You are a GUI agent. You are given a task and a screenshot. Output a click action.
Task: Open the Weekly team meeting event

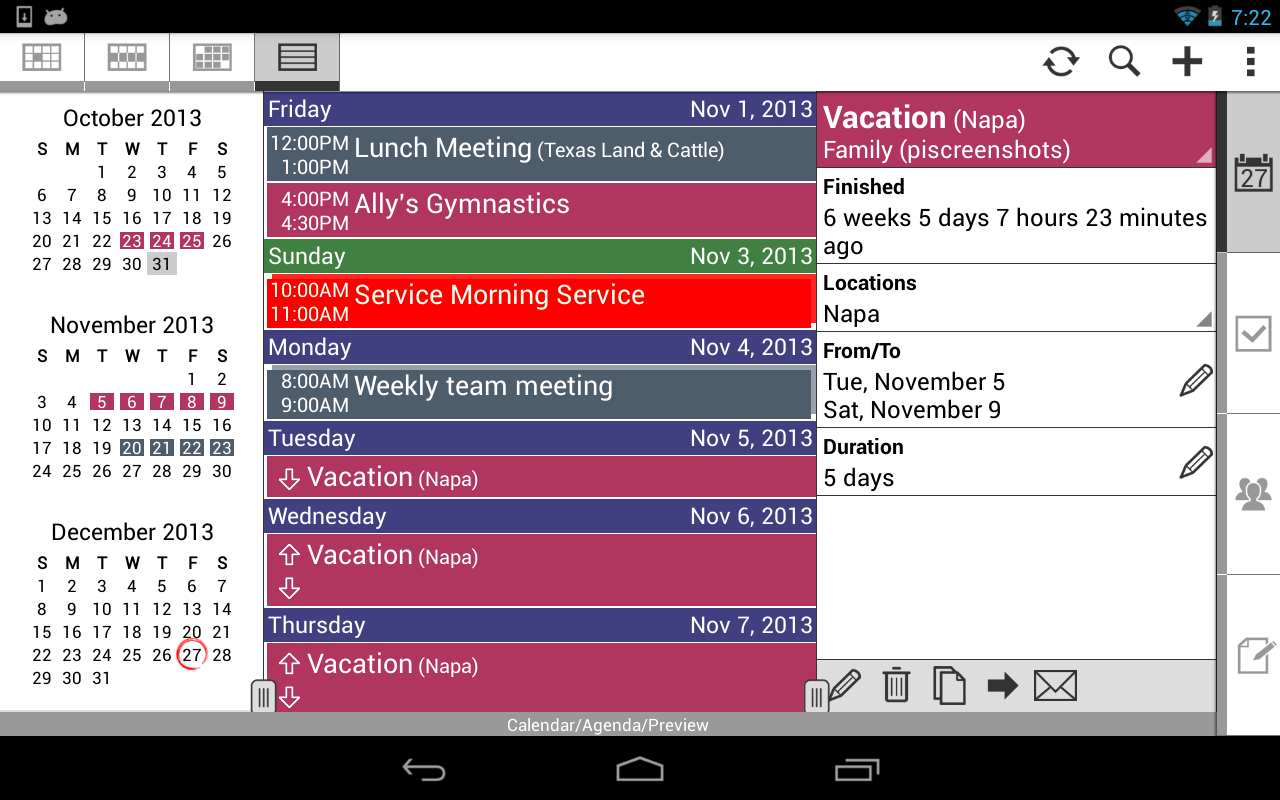(540, 392)
